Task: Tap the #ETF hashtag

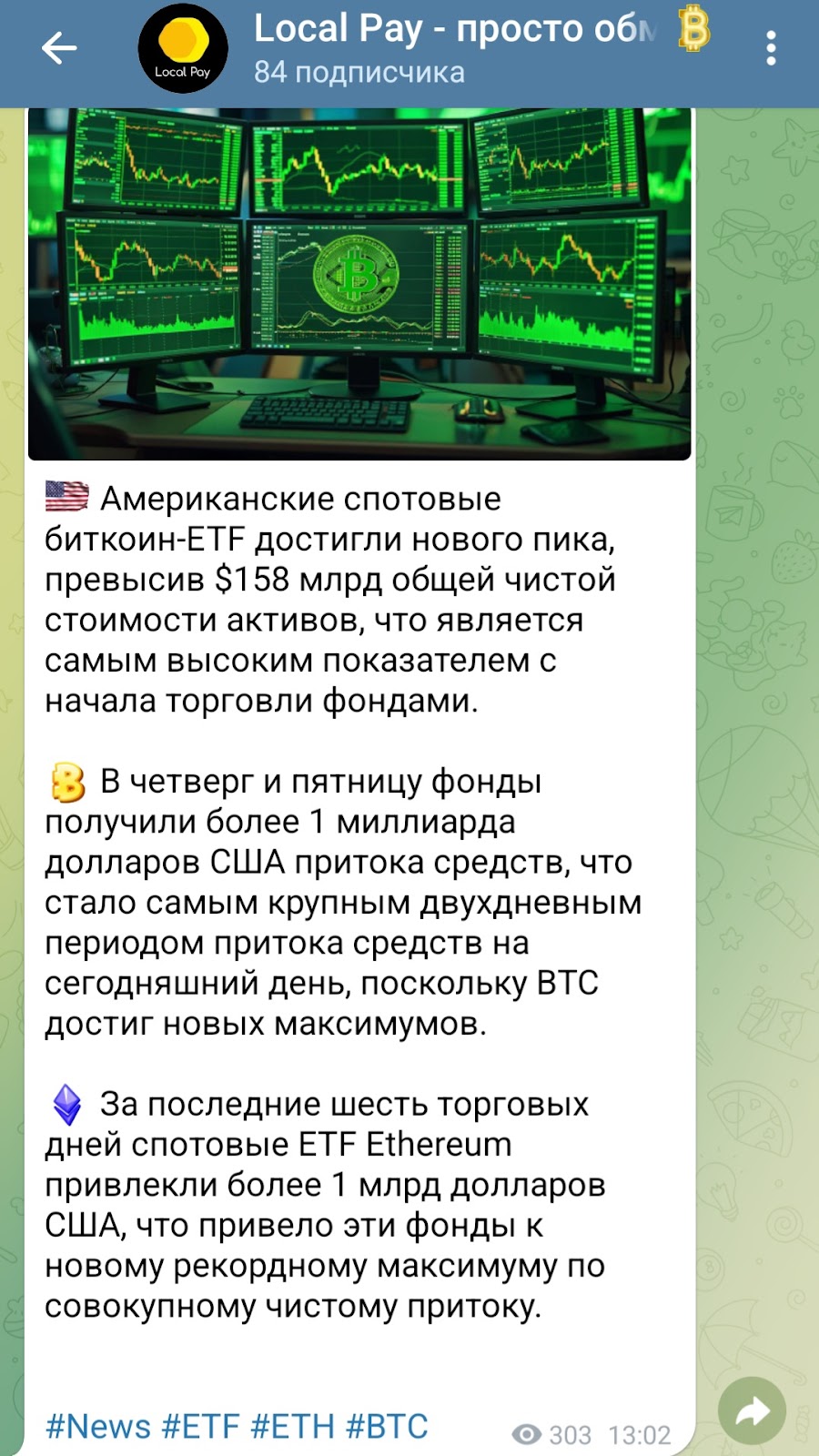Action: click(200, 1426)
